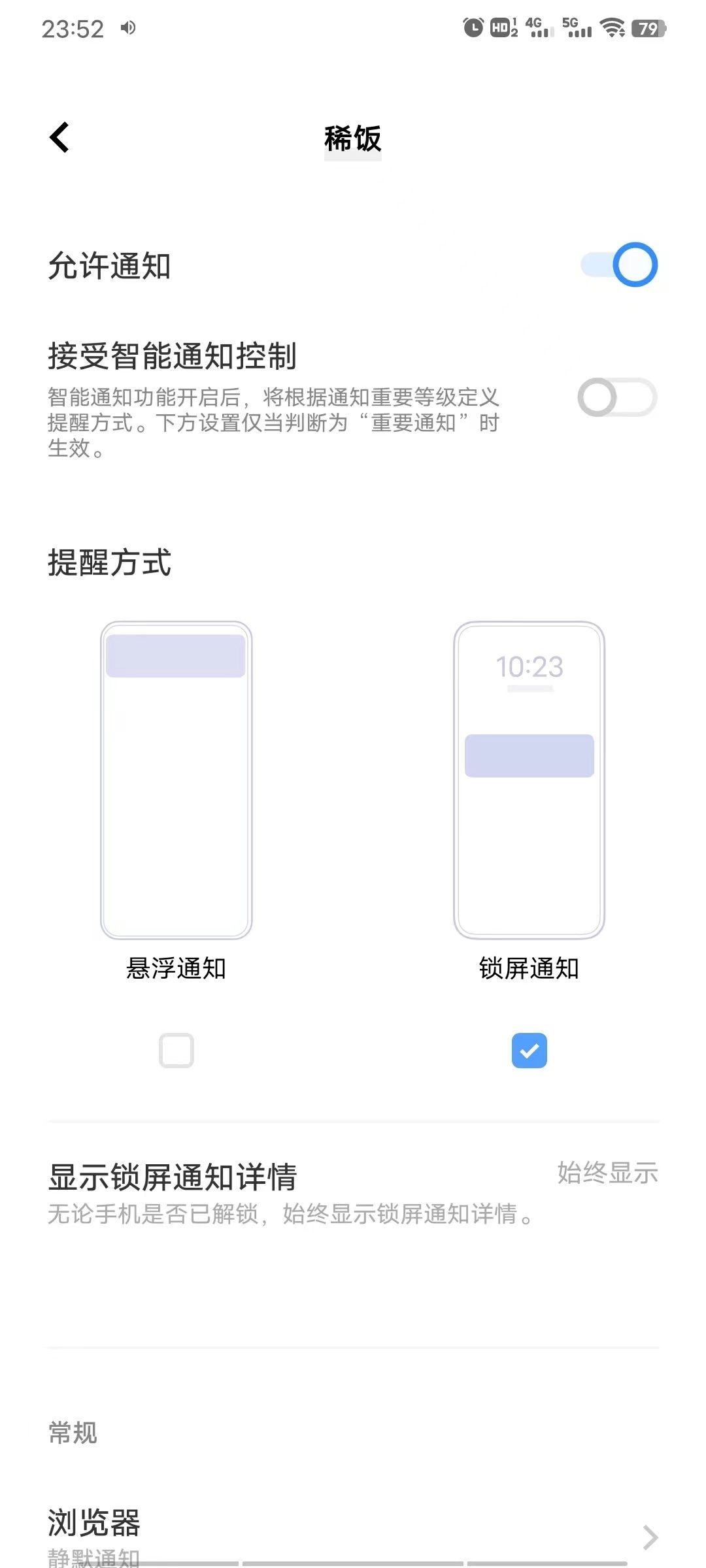The height and width of the screenshot is (1568, 706).
Task: Open 显示锁屏通知详情 setting
Action: [x=353, y=1192]
